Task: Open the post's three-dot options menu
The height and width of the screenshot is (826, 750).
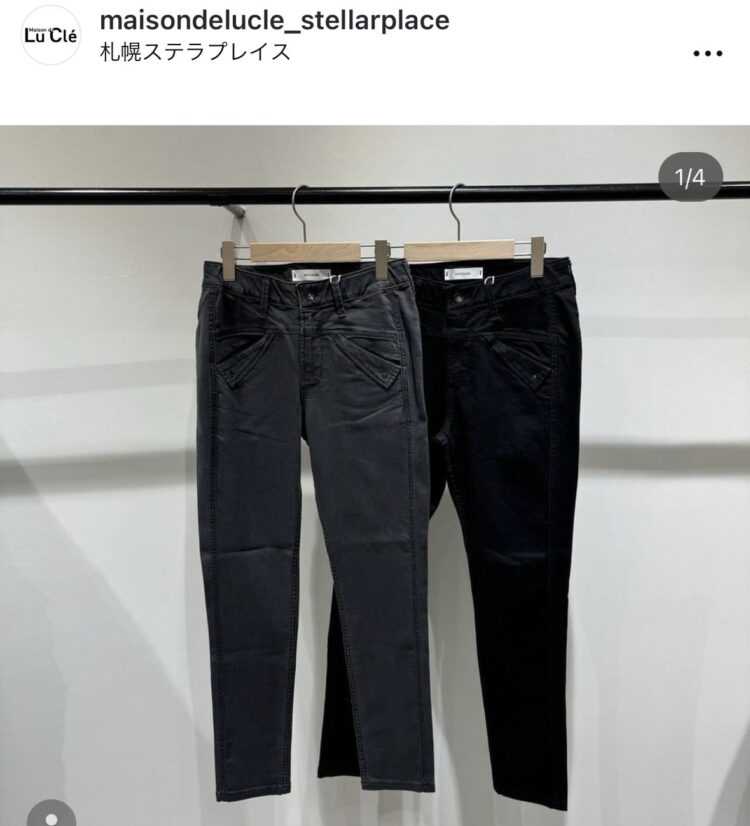Action: [707, 53]
